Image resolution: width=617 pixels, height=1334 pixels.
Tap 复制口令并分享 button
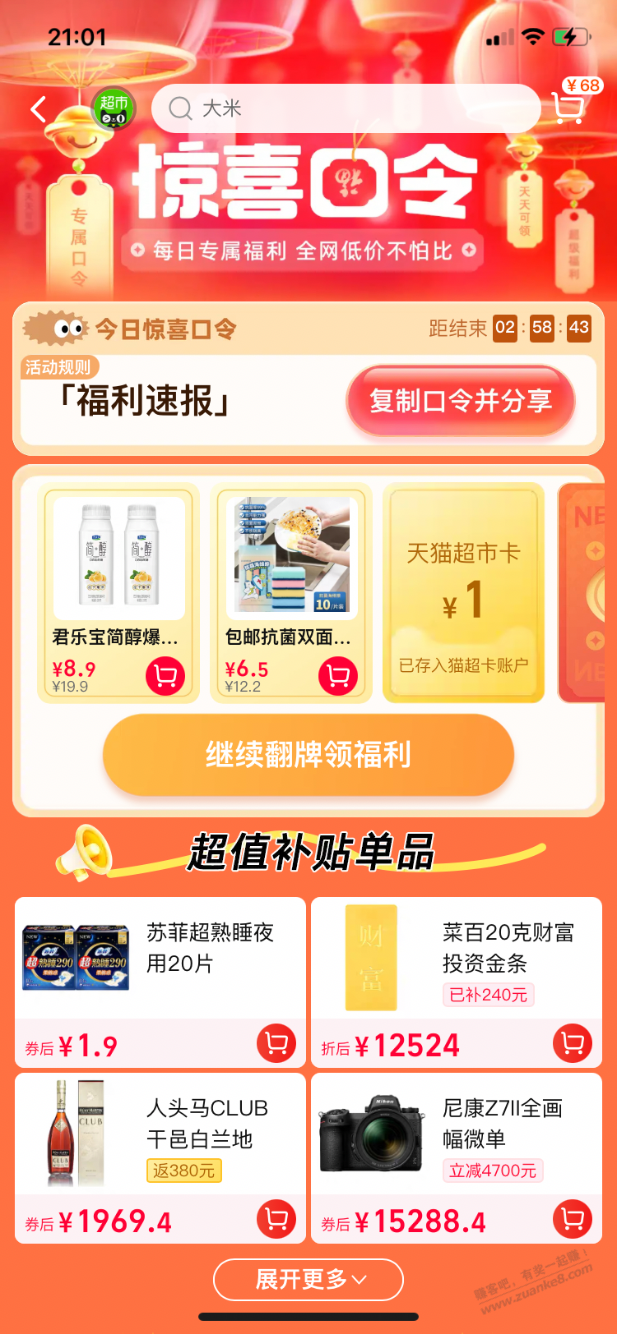(461, 402)
